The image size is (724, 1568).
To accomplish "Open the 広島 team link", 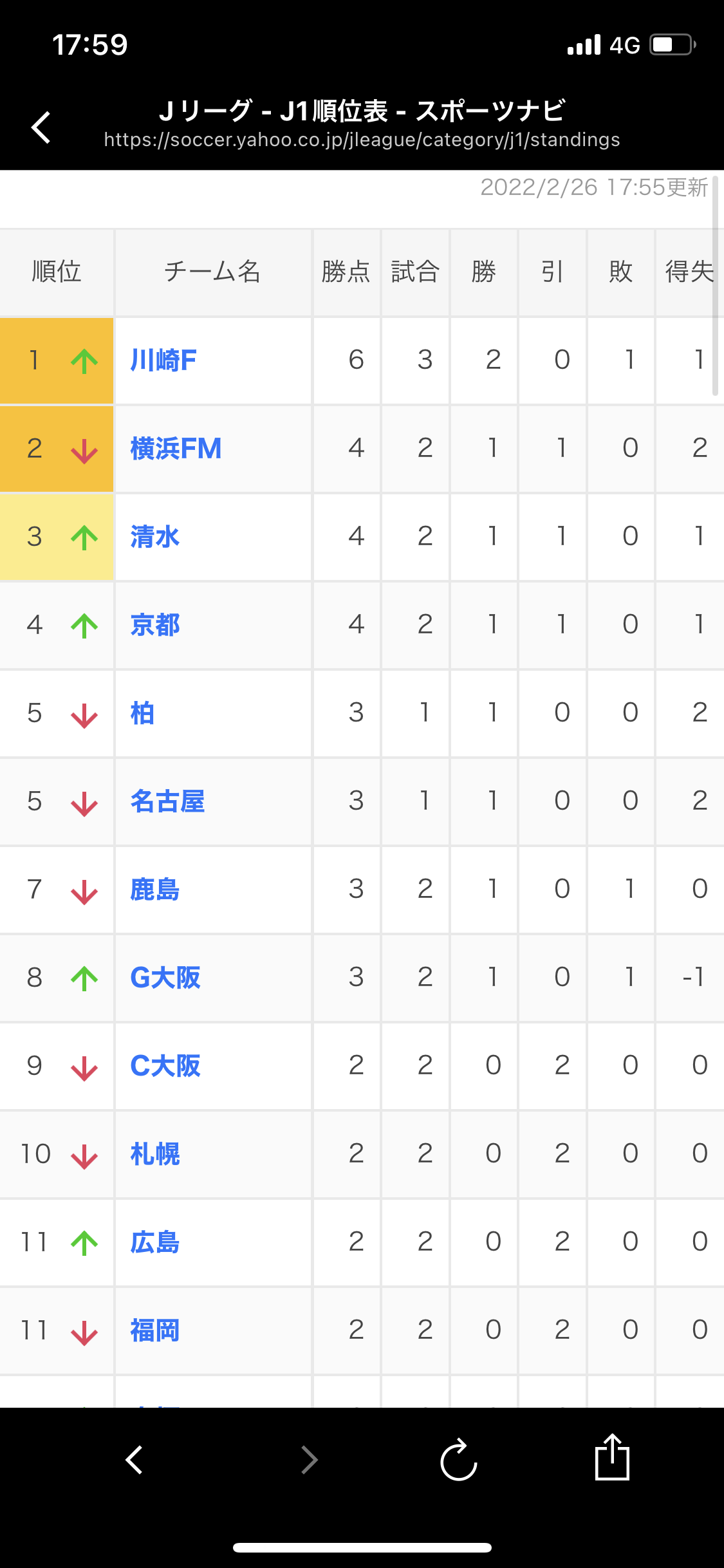I will pyautogui.click(x=154, y=1242).
